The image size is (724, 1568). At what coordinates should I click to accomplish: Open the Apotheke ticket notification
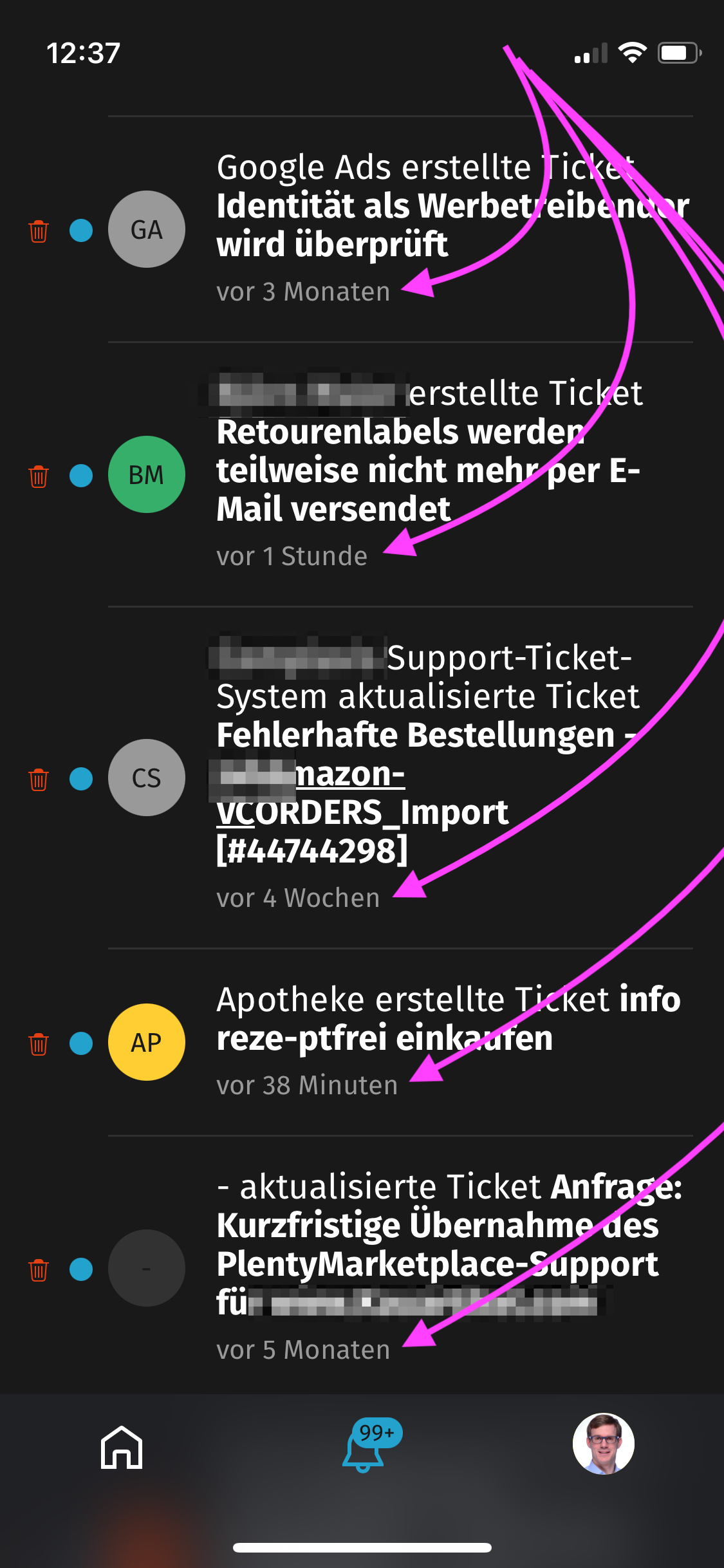pos(400,1042)
